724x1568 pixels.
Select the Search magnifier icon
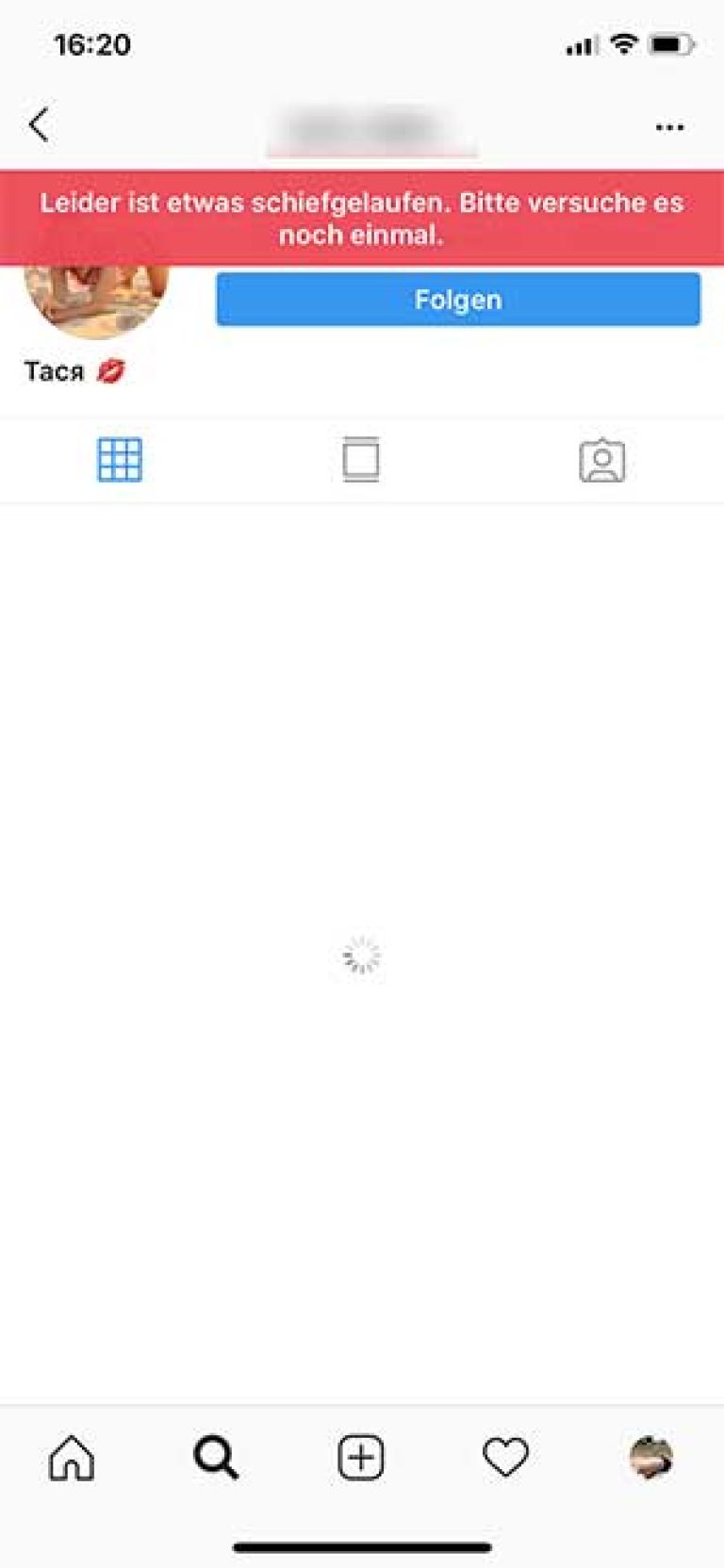point(215,1459)
